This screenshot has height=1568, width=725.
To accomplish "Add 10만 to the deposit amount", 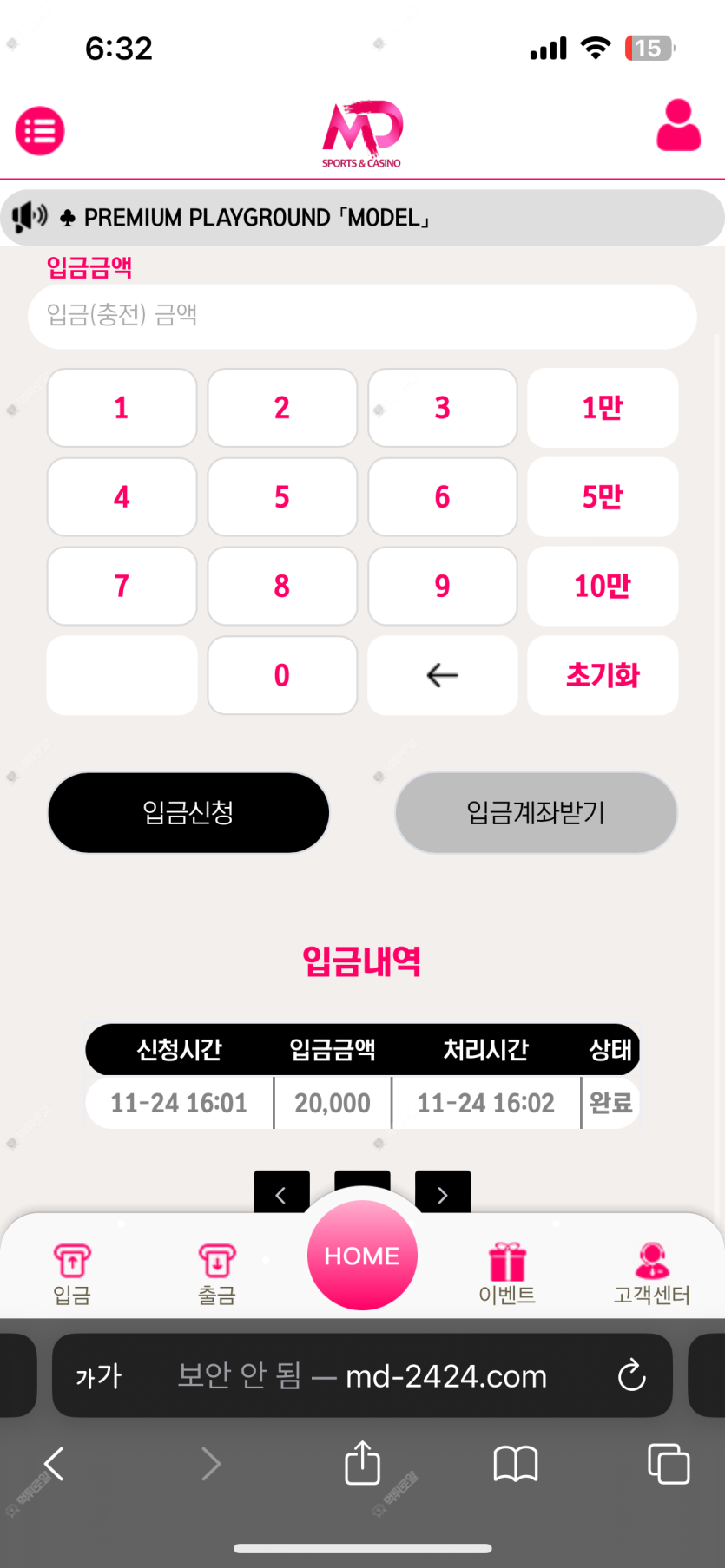I will pos(603,587).
